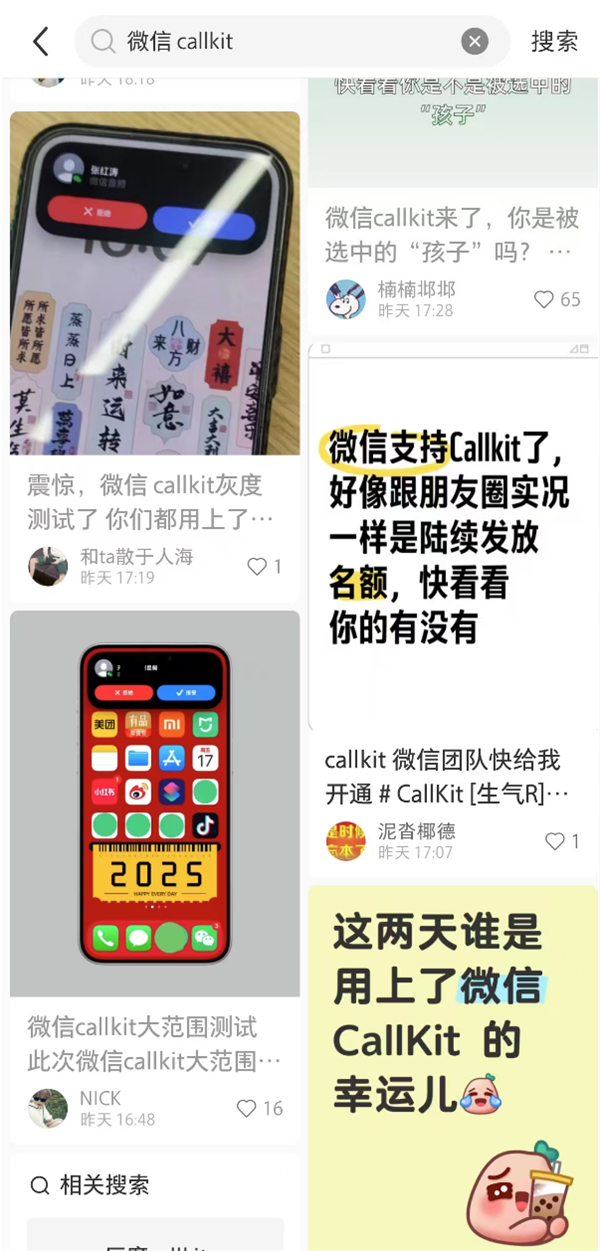View 楠楠邶邶's profile avatar
This screenshot has height=1251, width=600.
[346, 299]
